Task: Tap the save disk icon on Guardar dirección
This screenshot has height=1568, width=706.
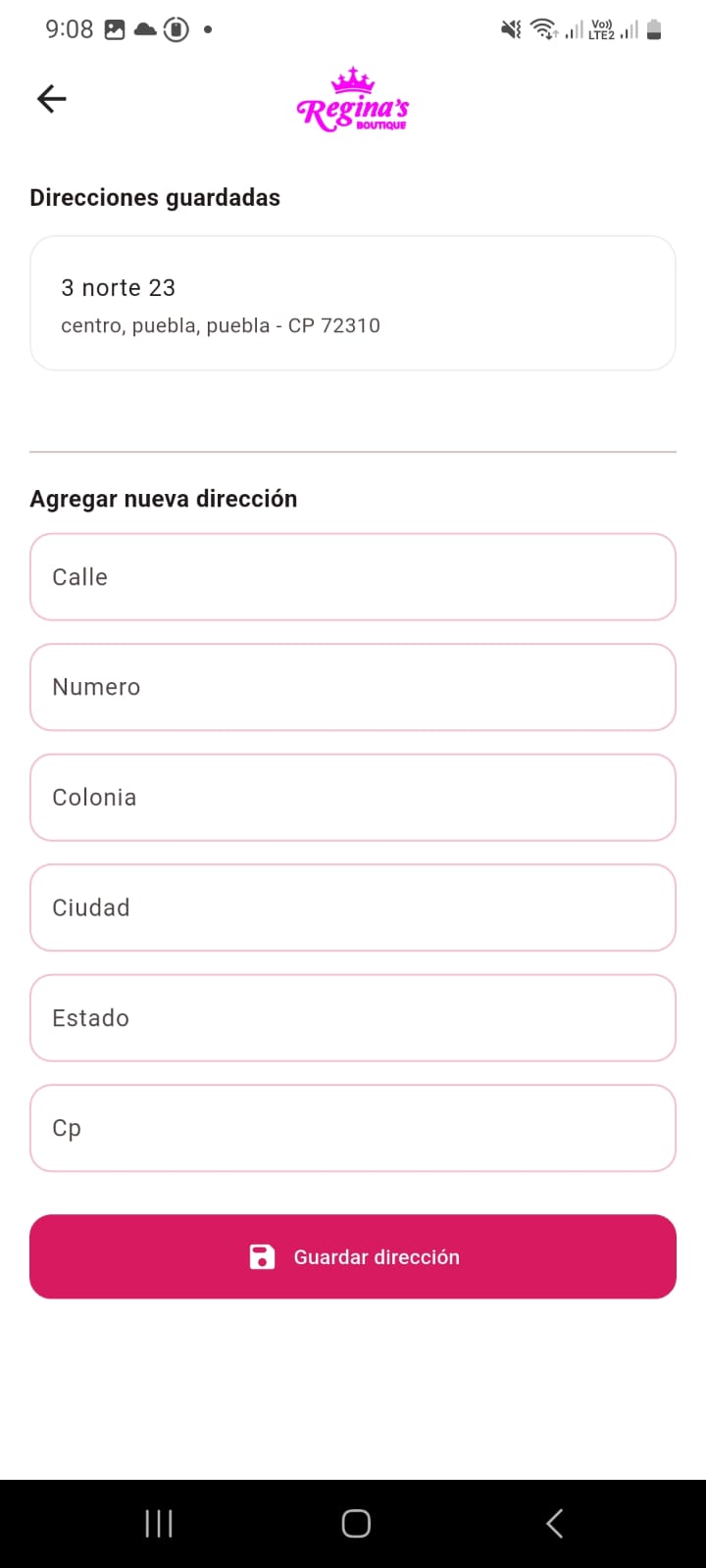Action: 262,1255
